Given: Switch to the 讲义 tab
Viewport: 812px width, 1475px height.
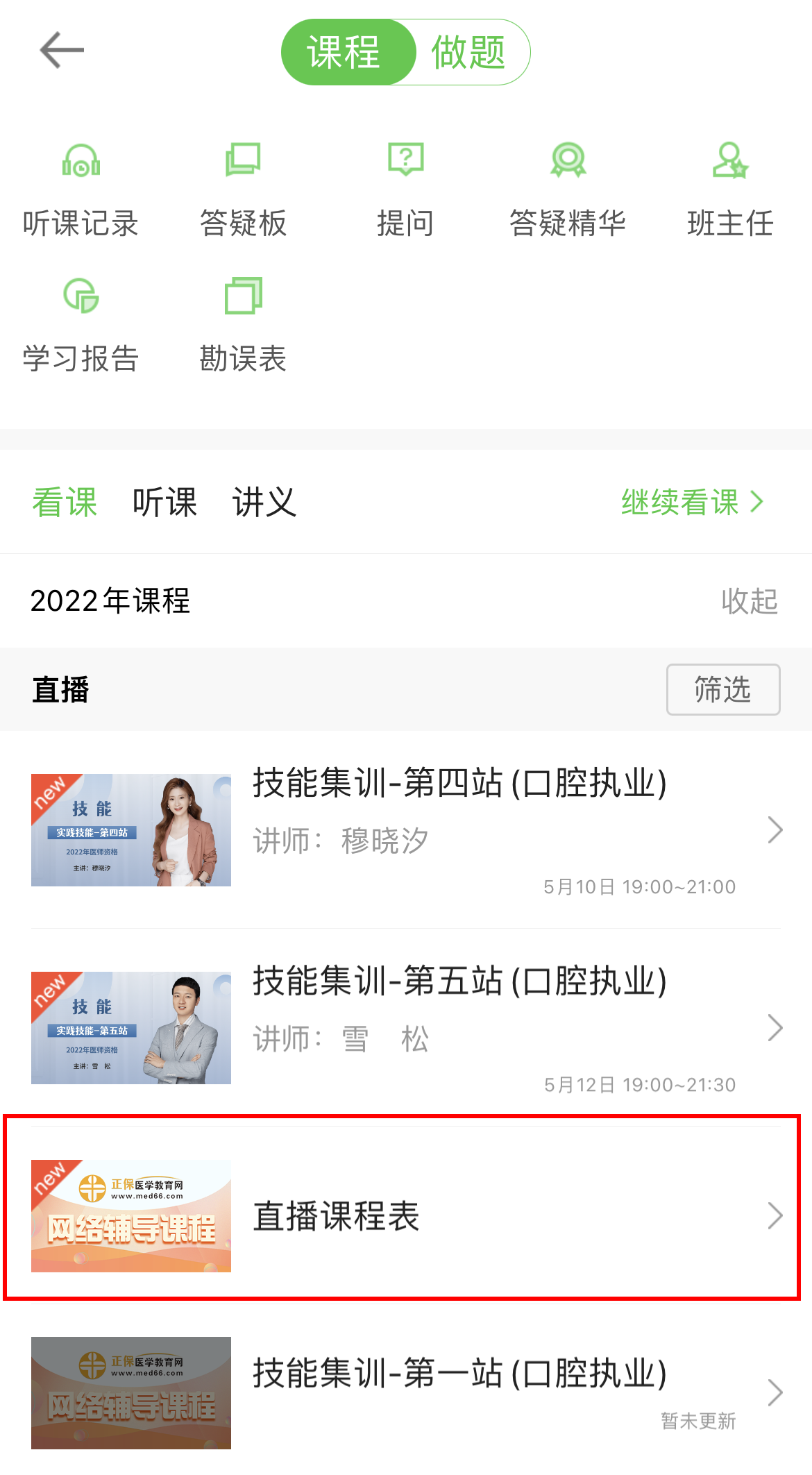Looking at the screenshot, I should coord(264,502).
